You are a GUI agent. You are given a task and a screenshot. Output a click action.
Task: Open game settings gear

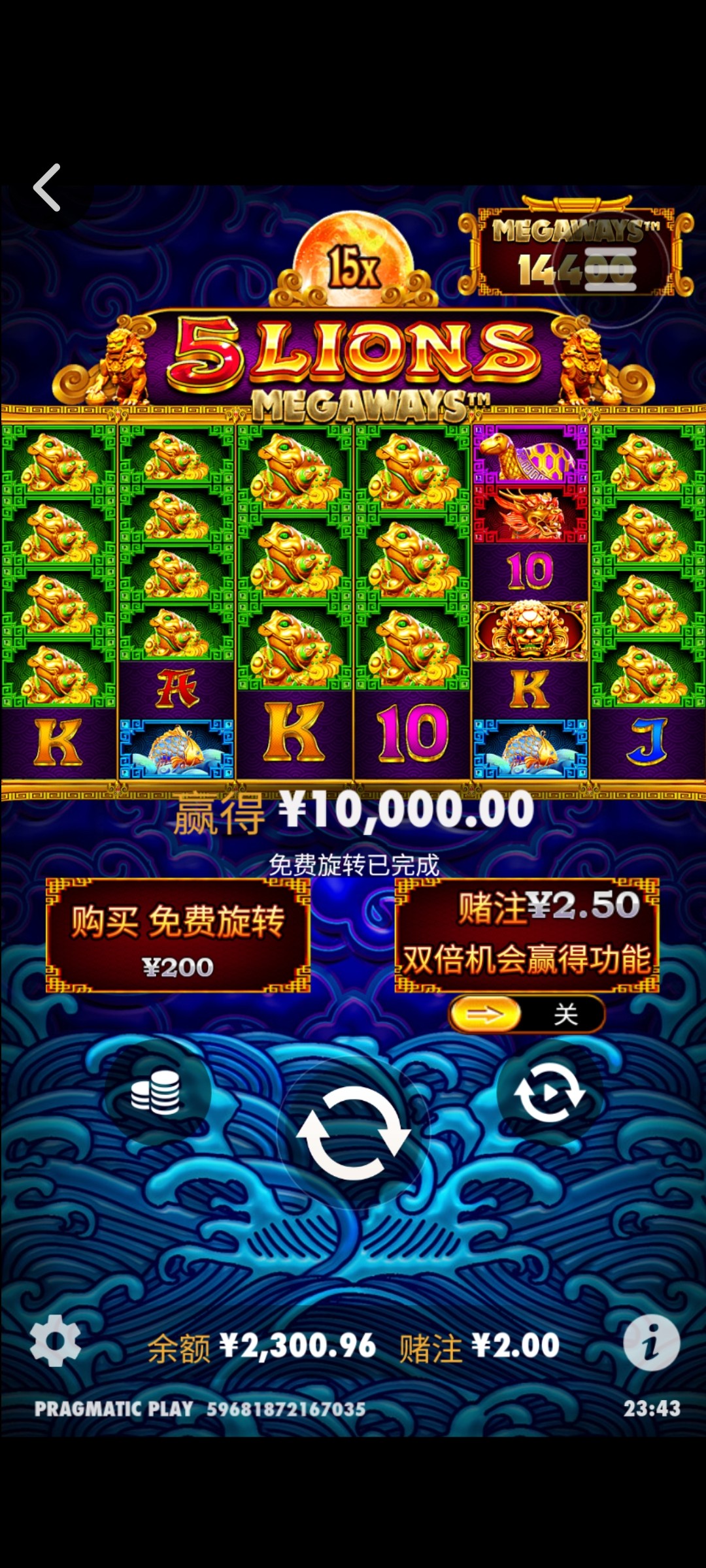[56, 1341]
